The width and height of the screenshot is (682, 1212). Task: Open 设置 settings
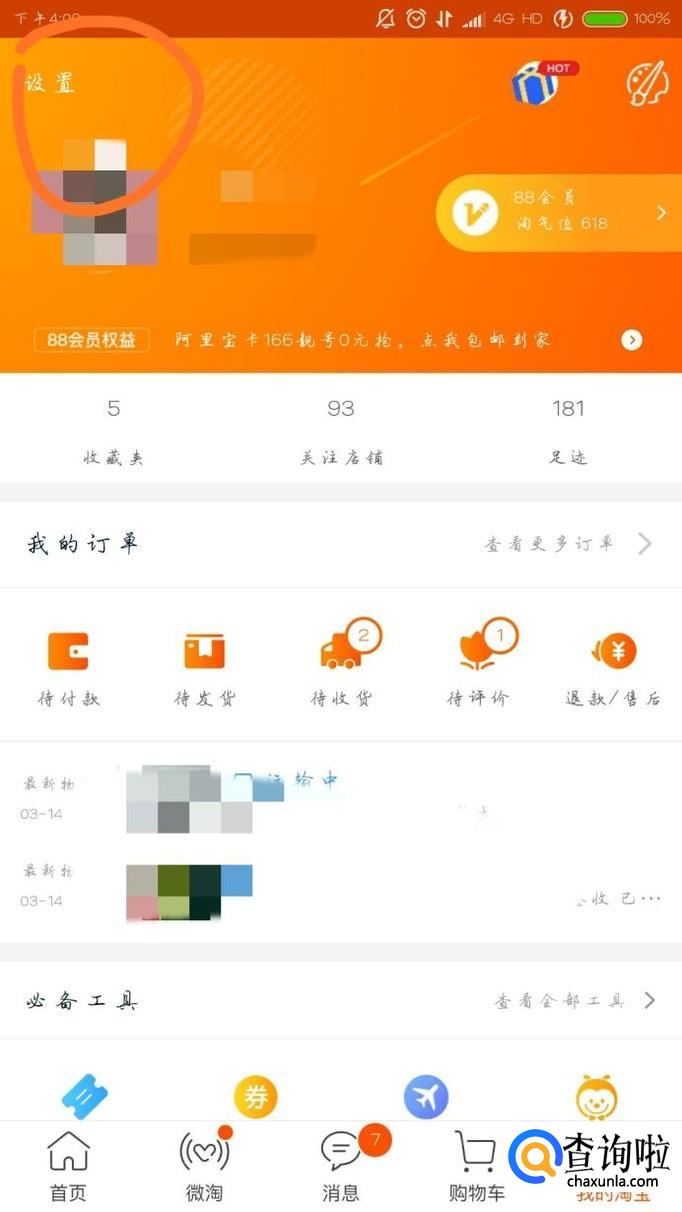pos(50,83)
